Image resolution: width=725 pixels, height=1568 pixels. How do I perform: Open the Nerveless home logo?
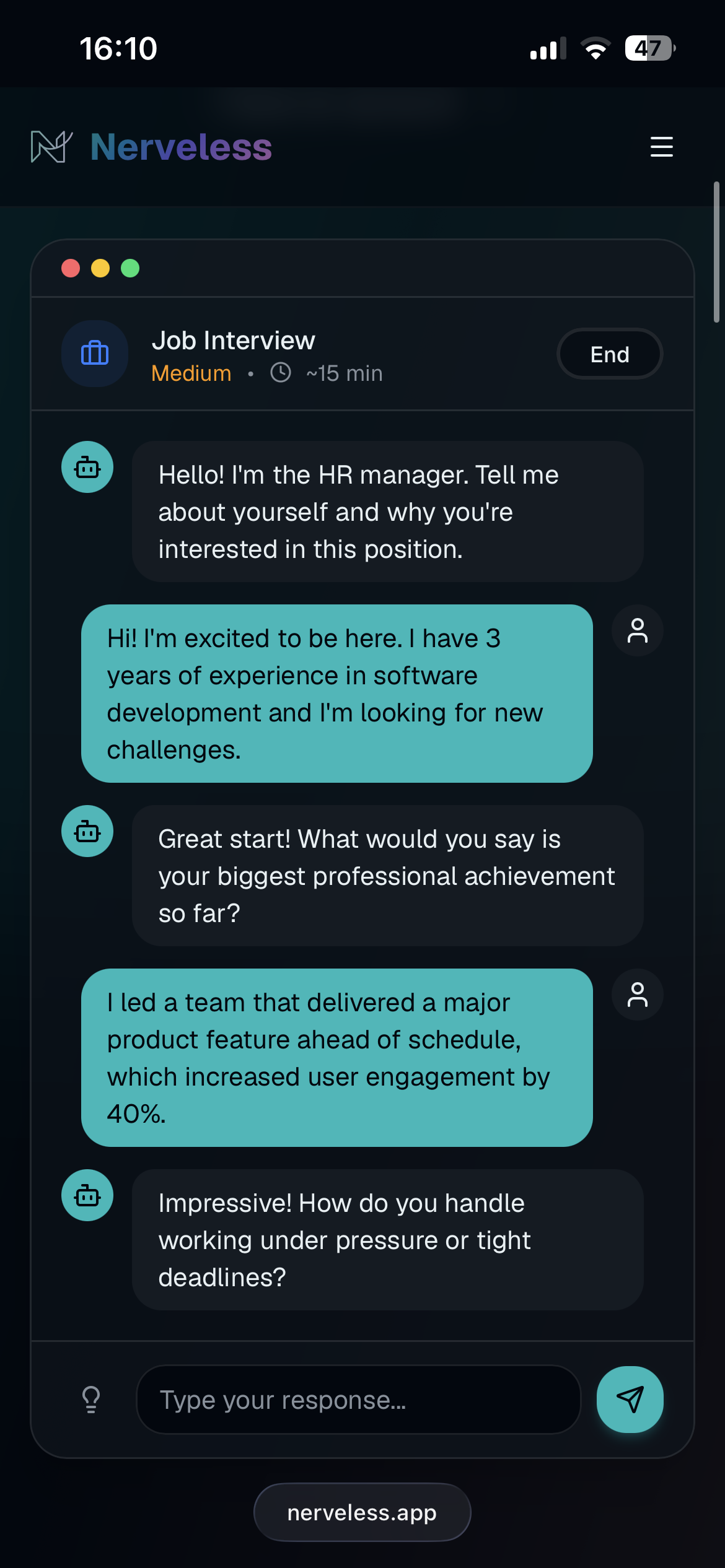tap(152, 147)
